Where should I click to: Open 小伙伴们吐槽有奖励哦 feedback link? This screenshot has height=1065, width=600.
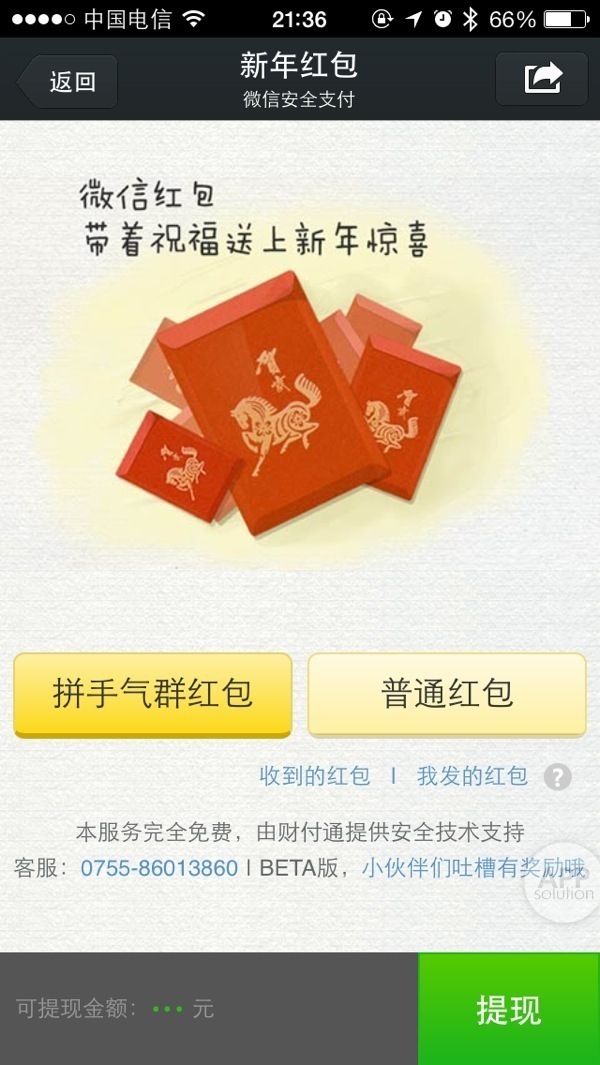[x=470, y=868]
